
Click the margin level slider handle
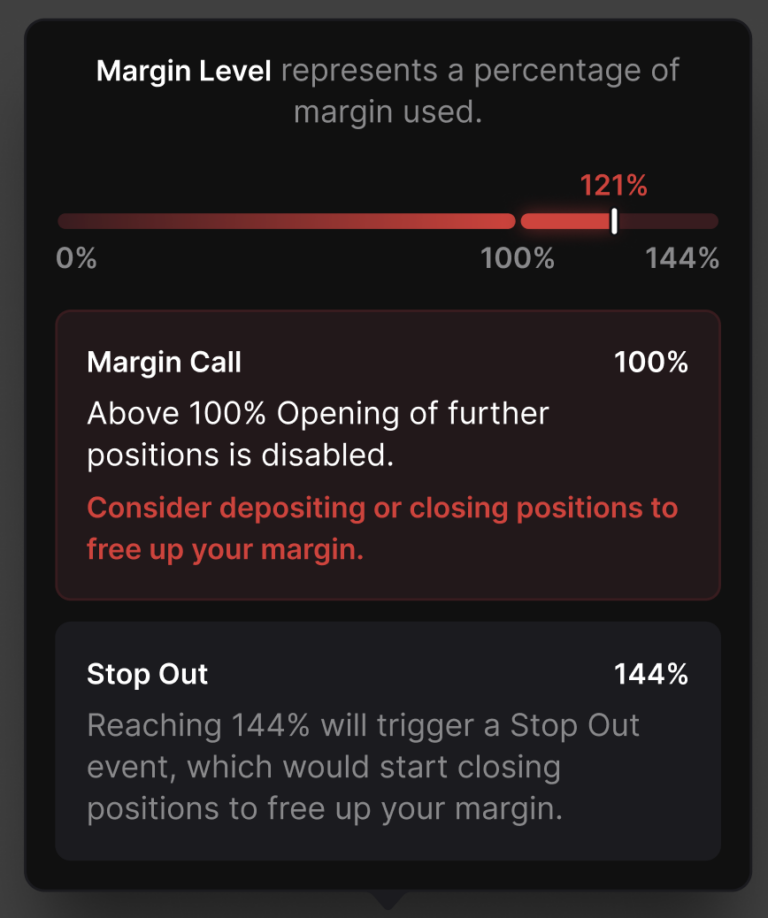613,220
